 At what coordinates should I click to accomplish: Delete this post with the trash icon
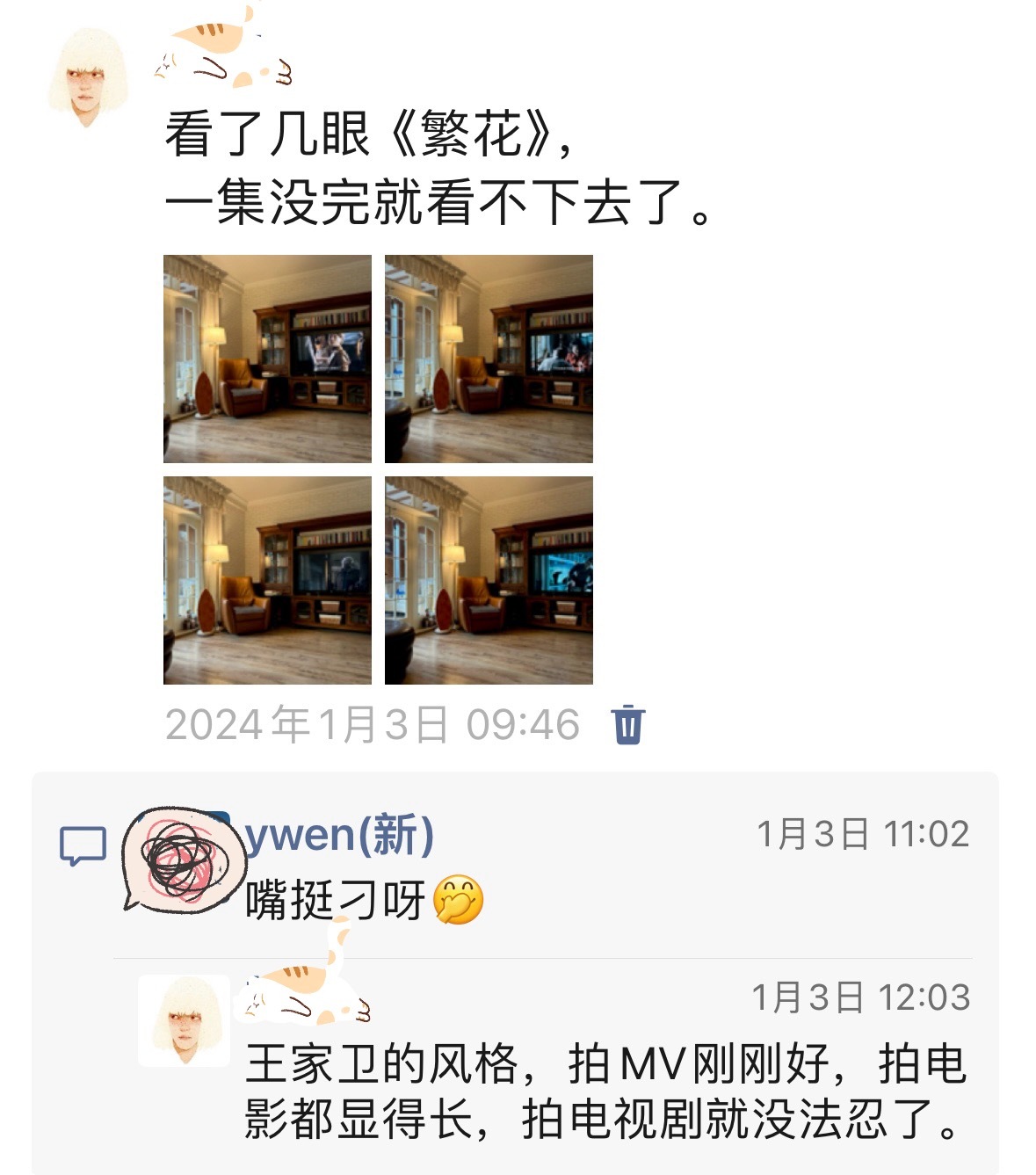click(x=627, y=725)
